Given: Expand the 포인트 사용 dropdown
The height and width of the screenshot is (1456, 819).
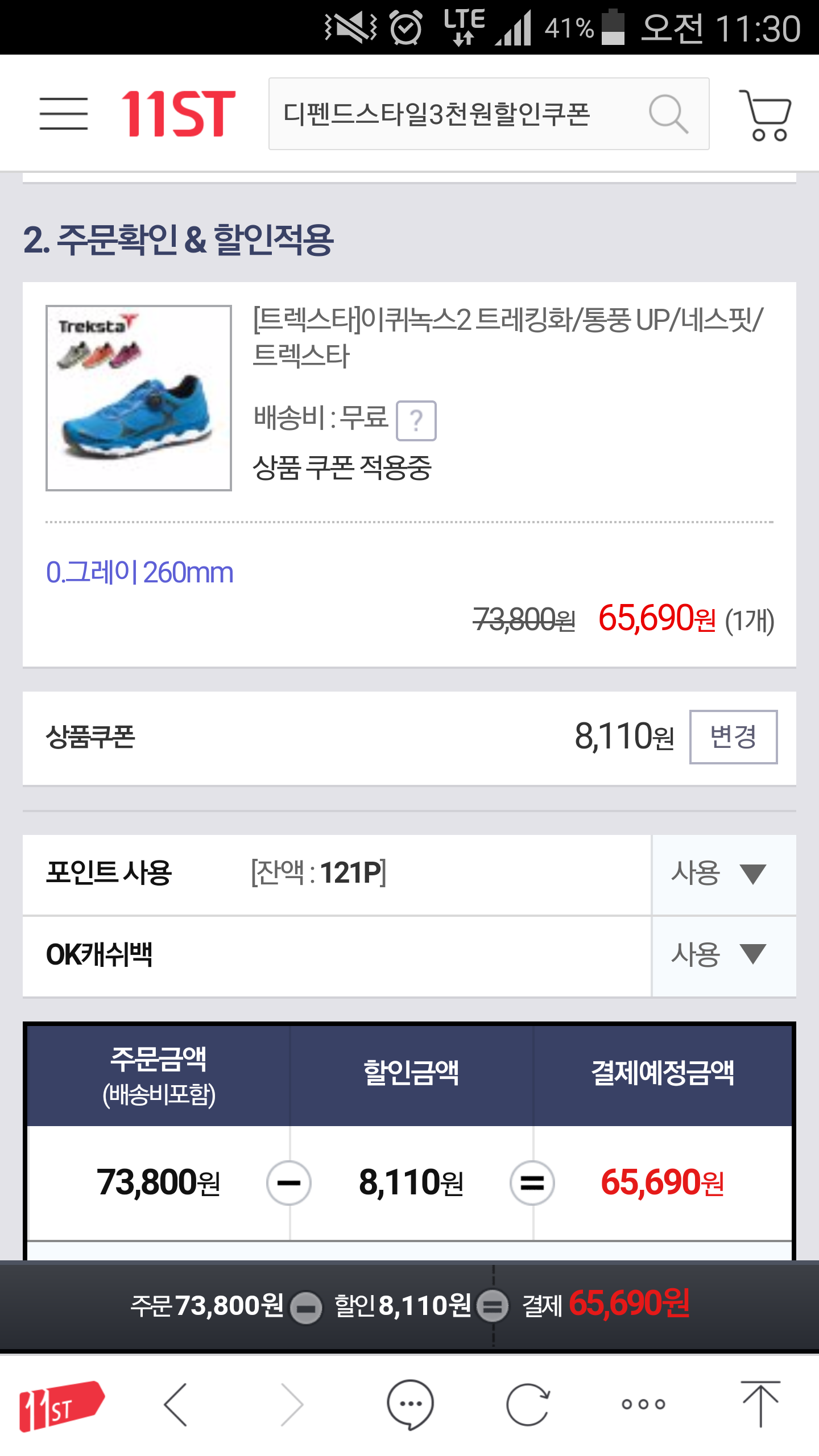Looking at the screenshot, I should 723,874.
